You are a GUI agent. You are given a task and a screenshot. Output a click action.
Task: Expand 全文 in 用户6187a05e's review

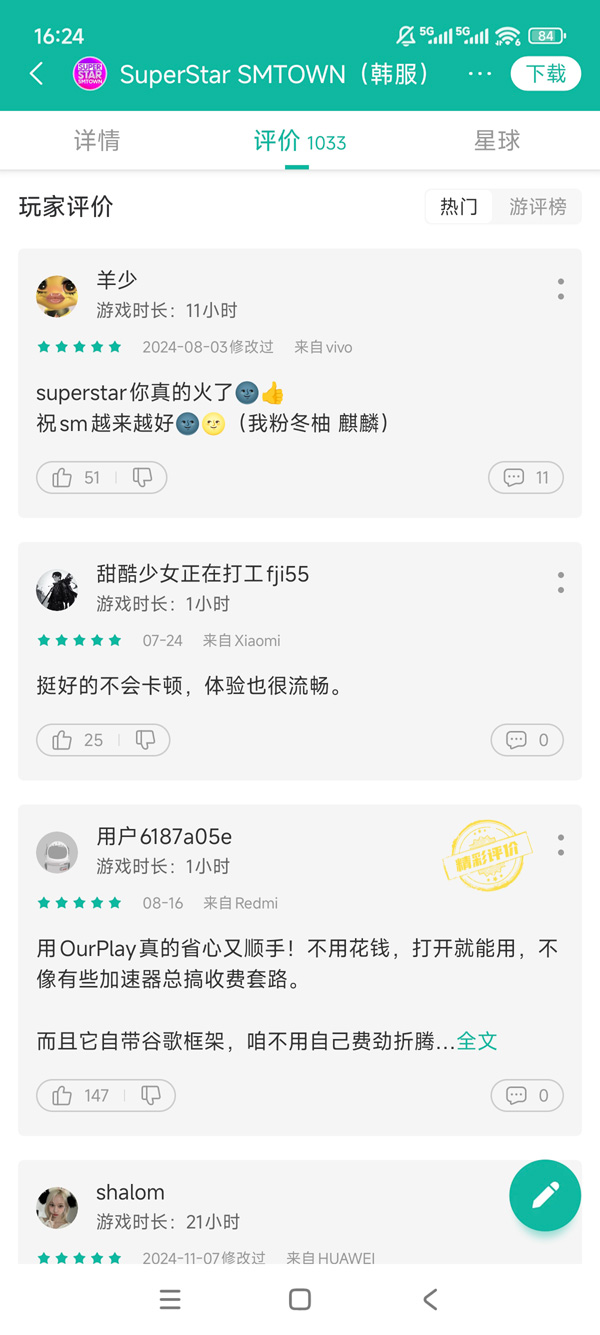[x=477, y=1041]
